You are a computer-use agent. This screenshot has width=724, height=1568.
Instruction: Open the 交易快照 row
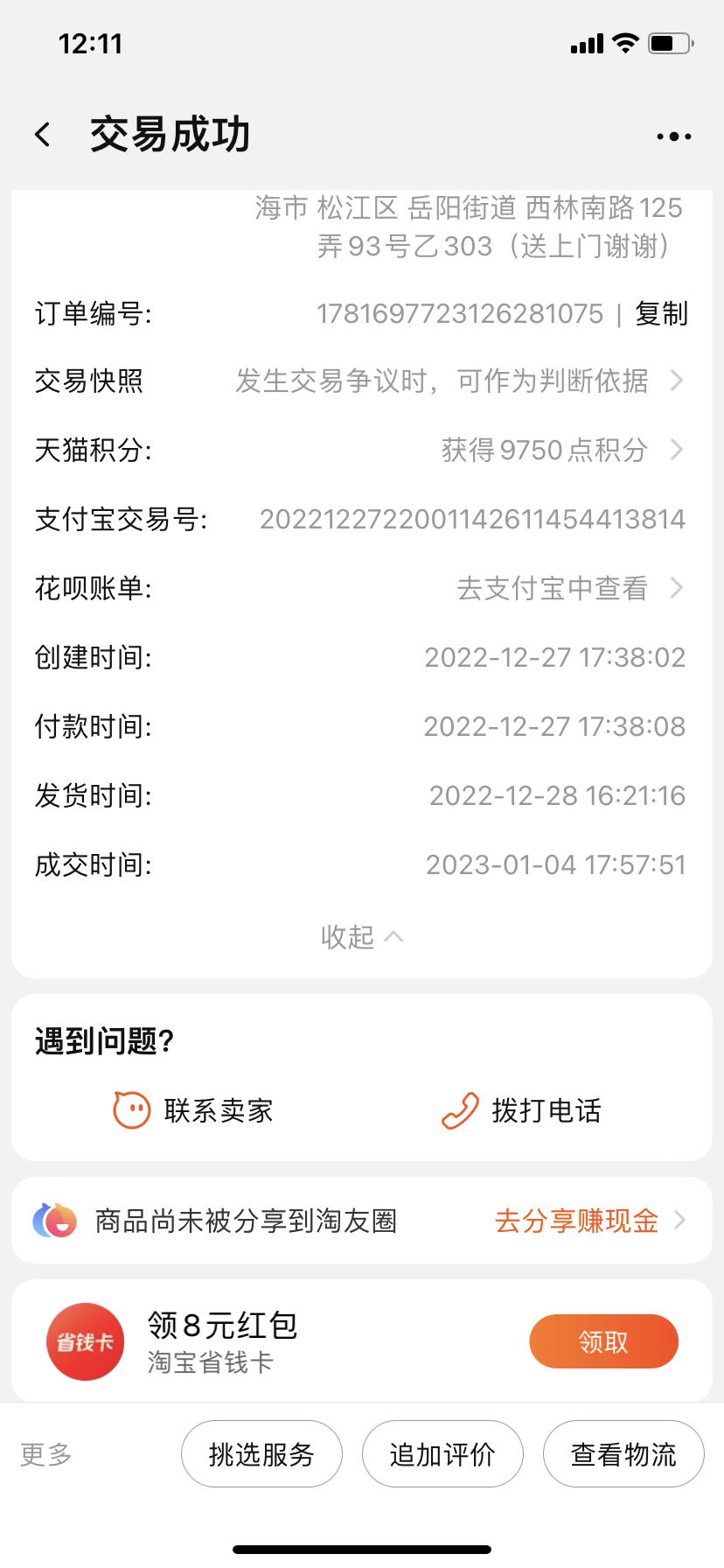(x=361, y=381)
